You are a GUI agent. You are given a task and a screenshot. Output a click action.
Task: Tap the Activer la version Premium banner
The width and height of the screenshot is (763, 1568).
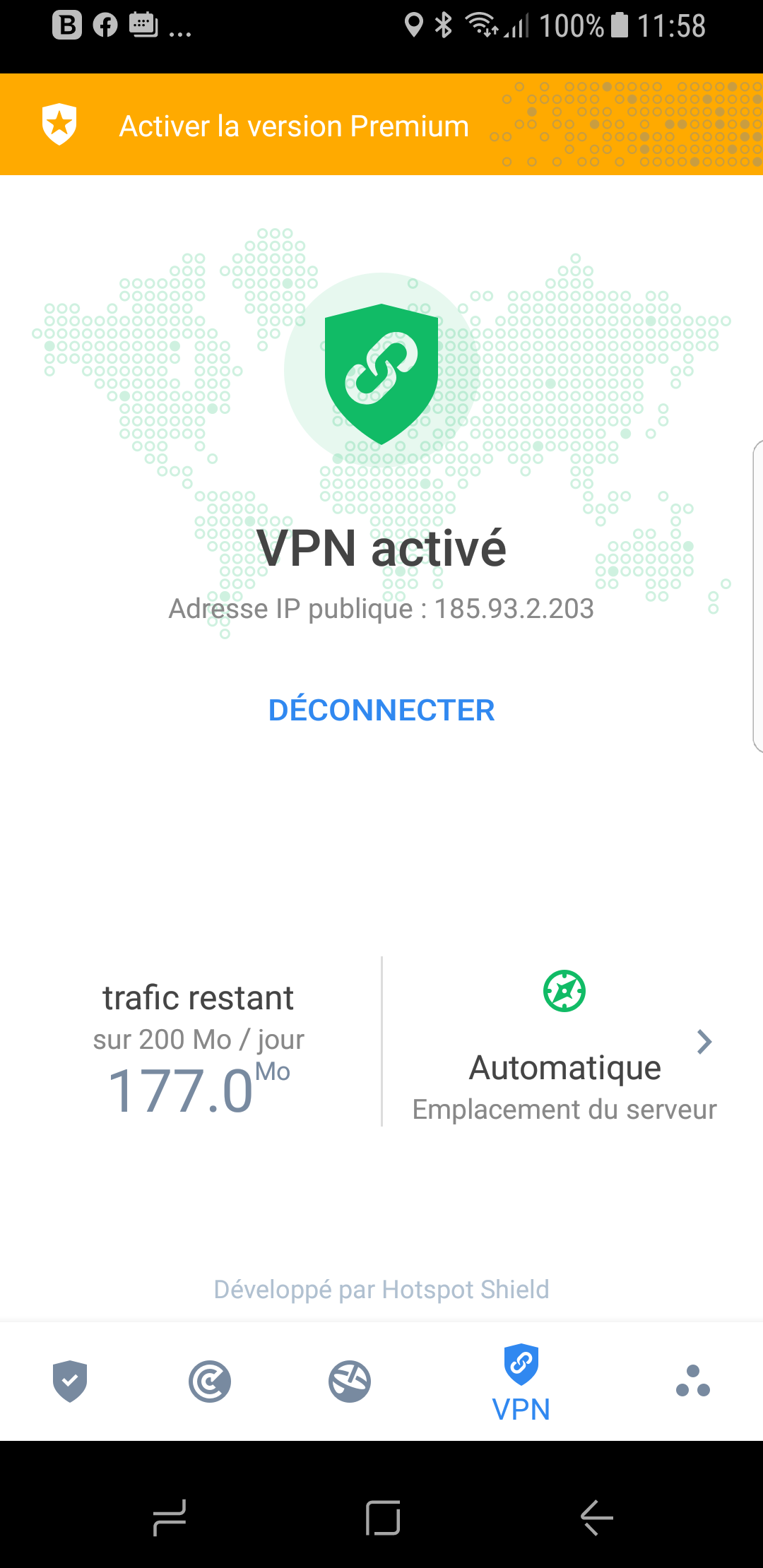[381, 125]
